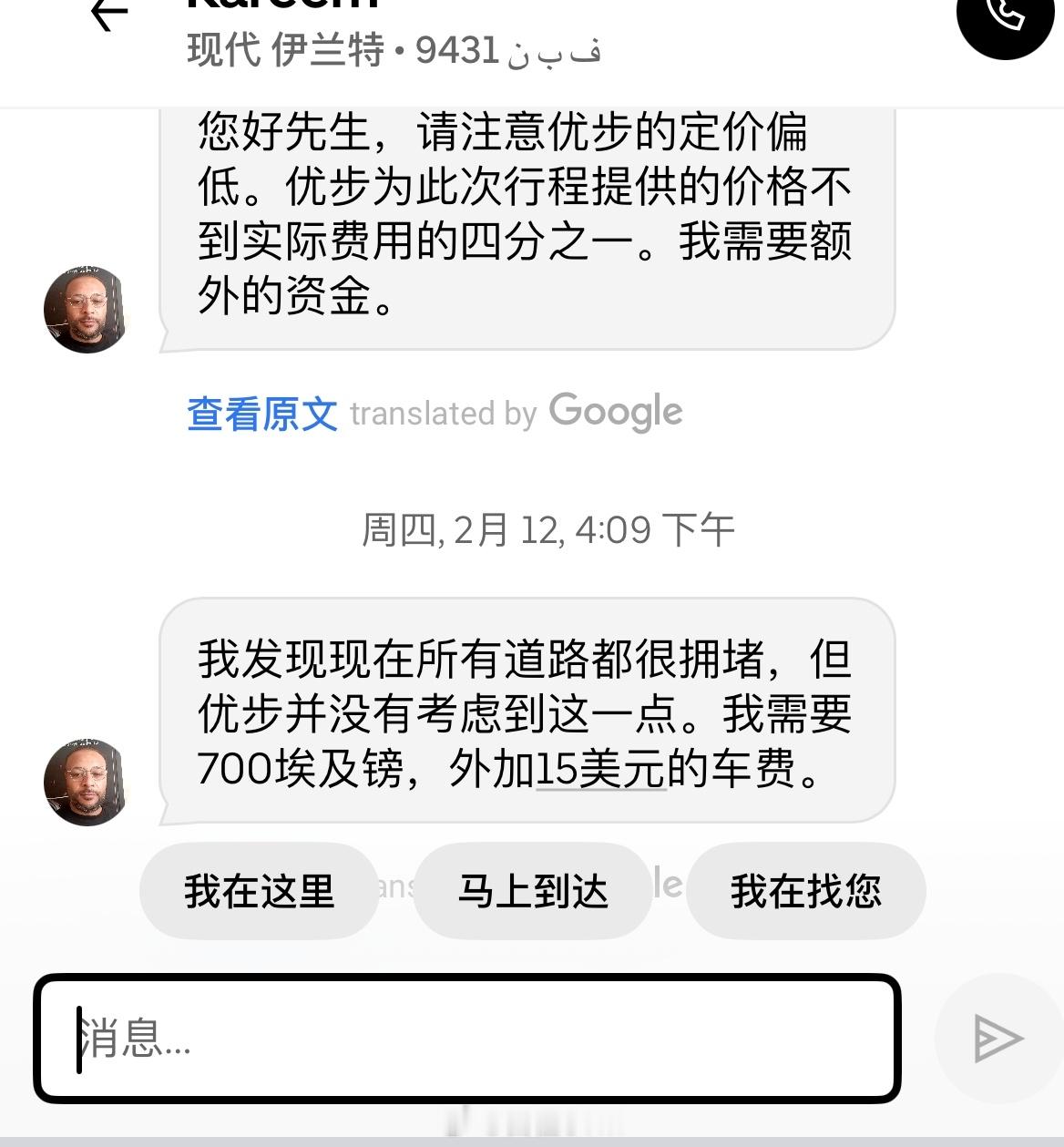Tap the send arrow icon
The width and height of the screenshot is (1064, 1147).
click(997, 1039)
